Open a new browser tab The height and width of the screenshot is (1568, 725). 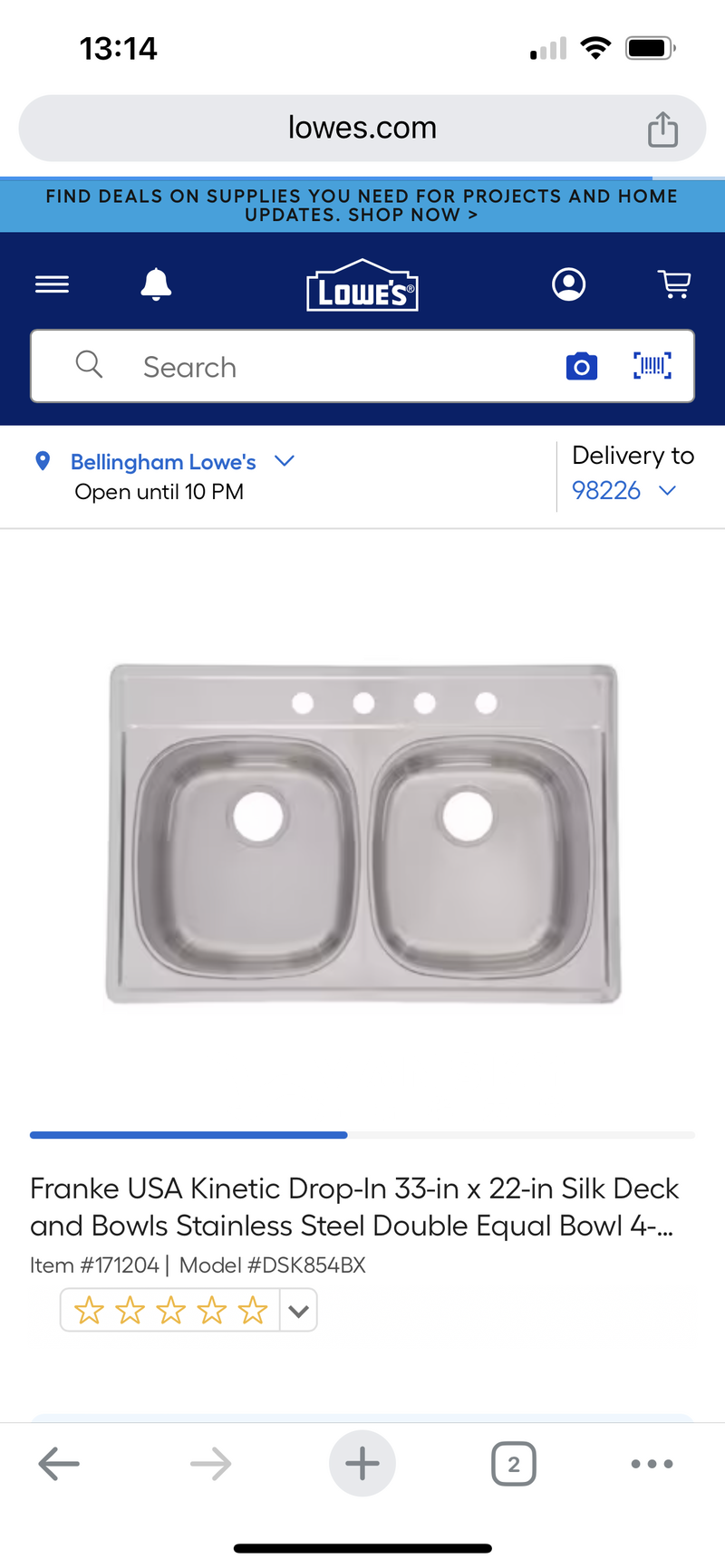[x=362, y=1464]
